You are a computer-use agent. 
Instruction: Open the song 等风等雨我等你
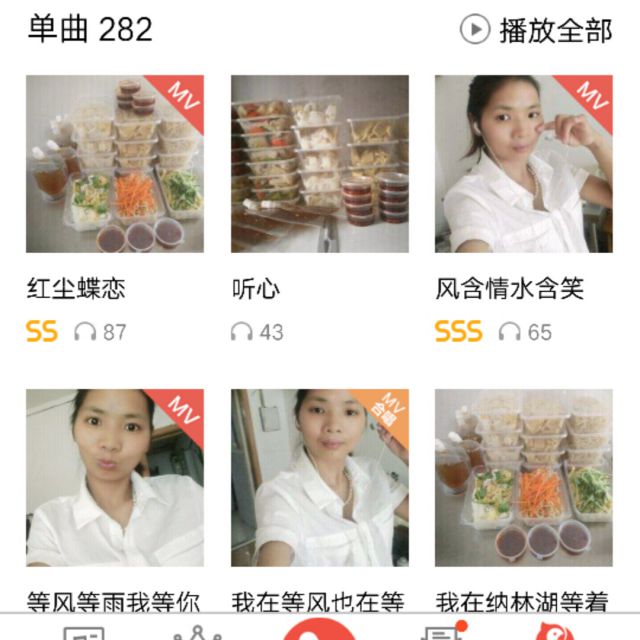pos(115,478)
